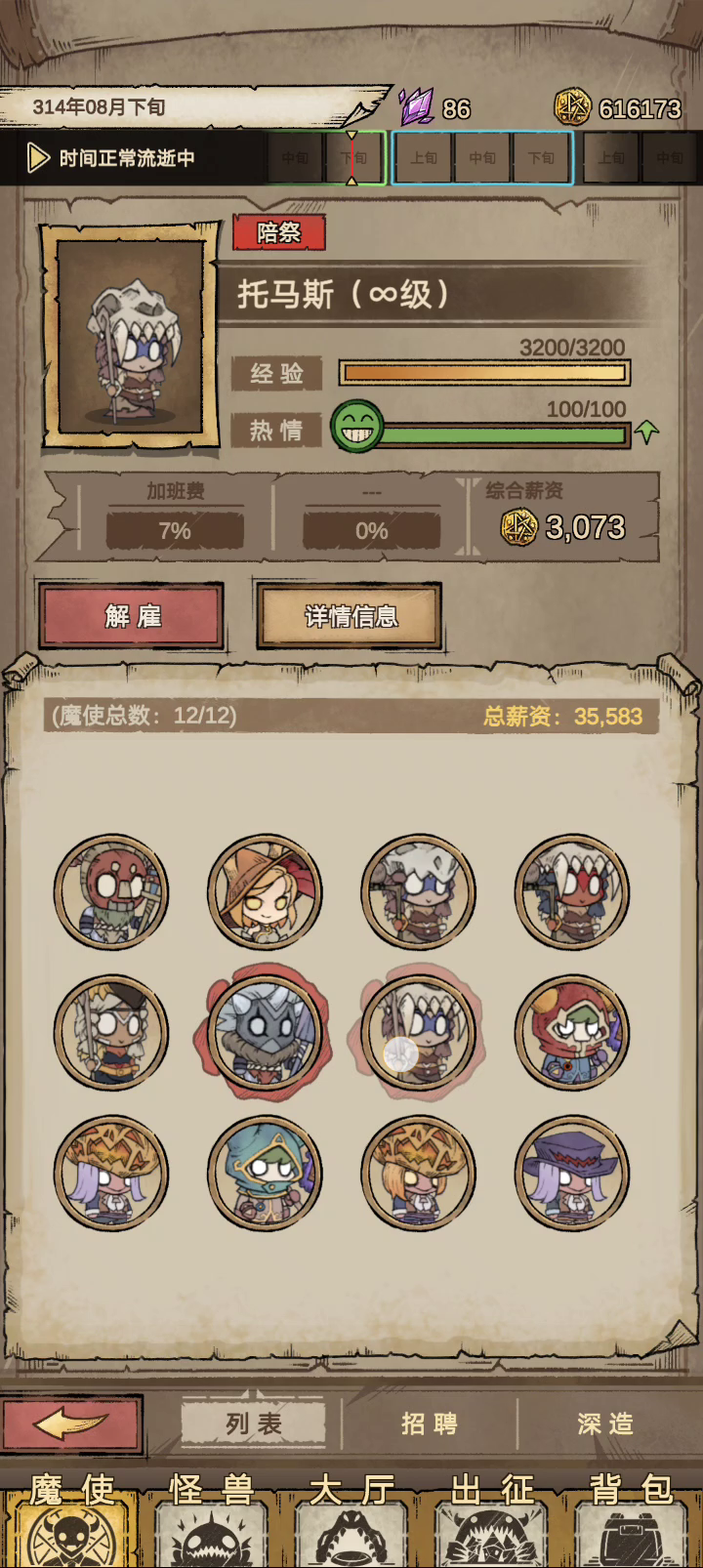Toggle time flow via the play arrow
The height and width of the screenshot is (1568, 703).
coord(38,157)
